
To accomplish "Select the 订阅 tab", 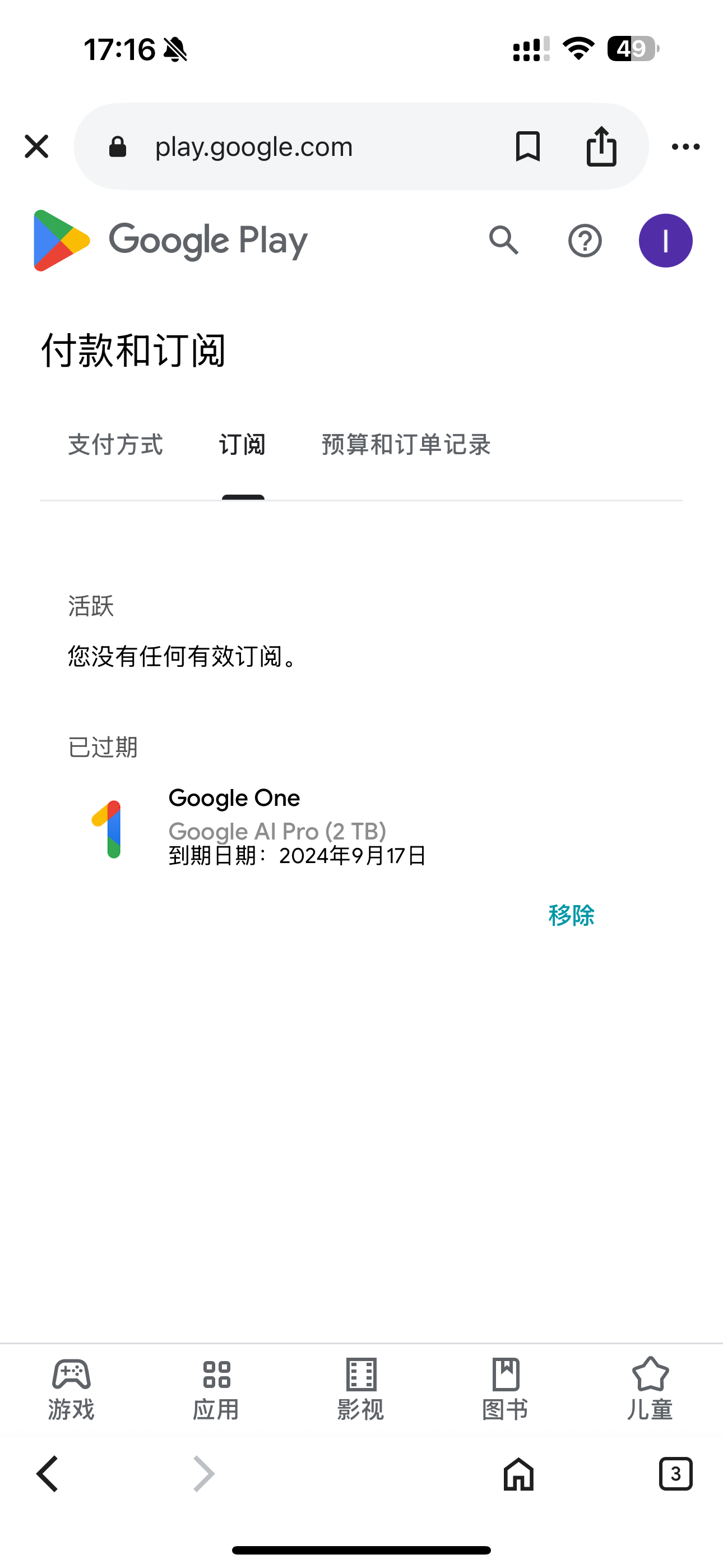I will pos(242,445).
